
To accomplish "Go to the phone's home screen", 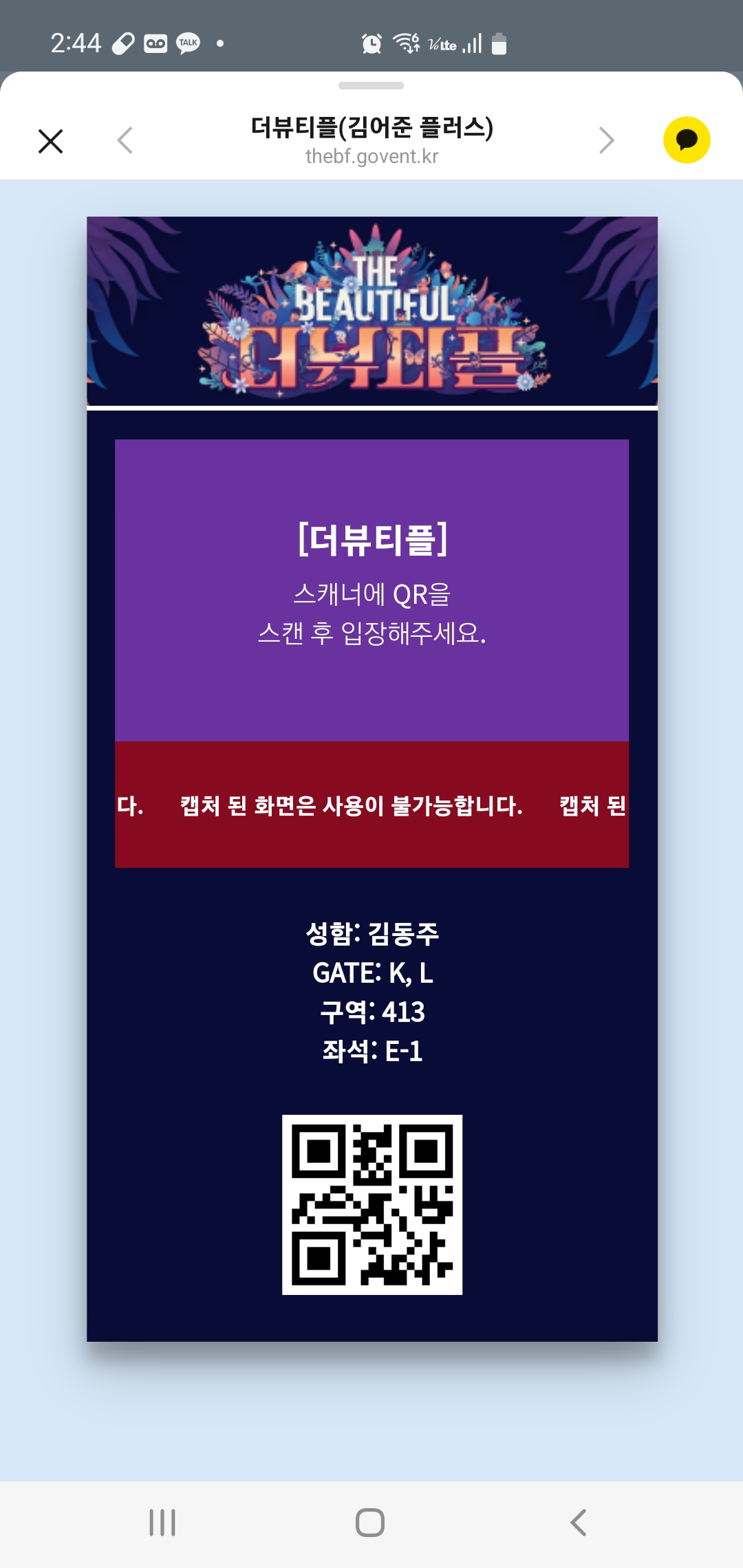I will [370, 1523].
